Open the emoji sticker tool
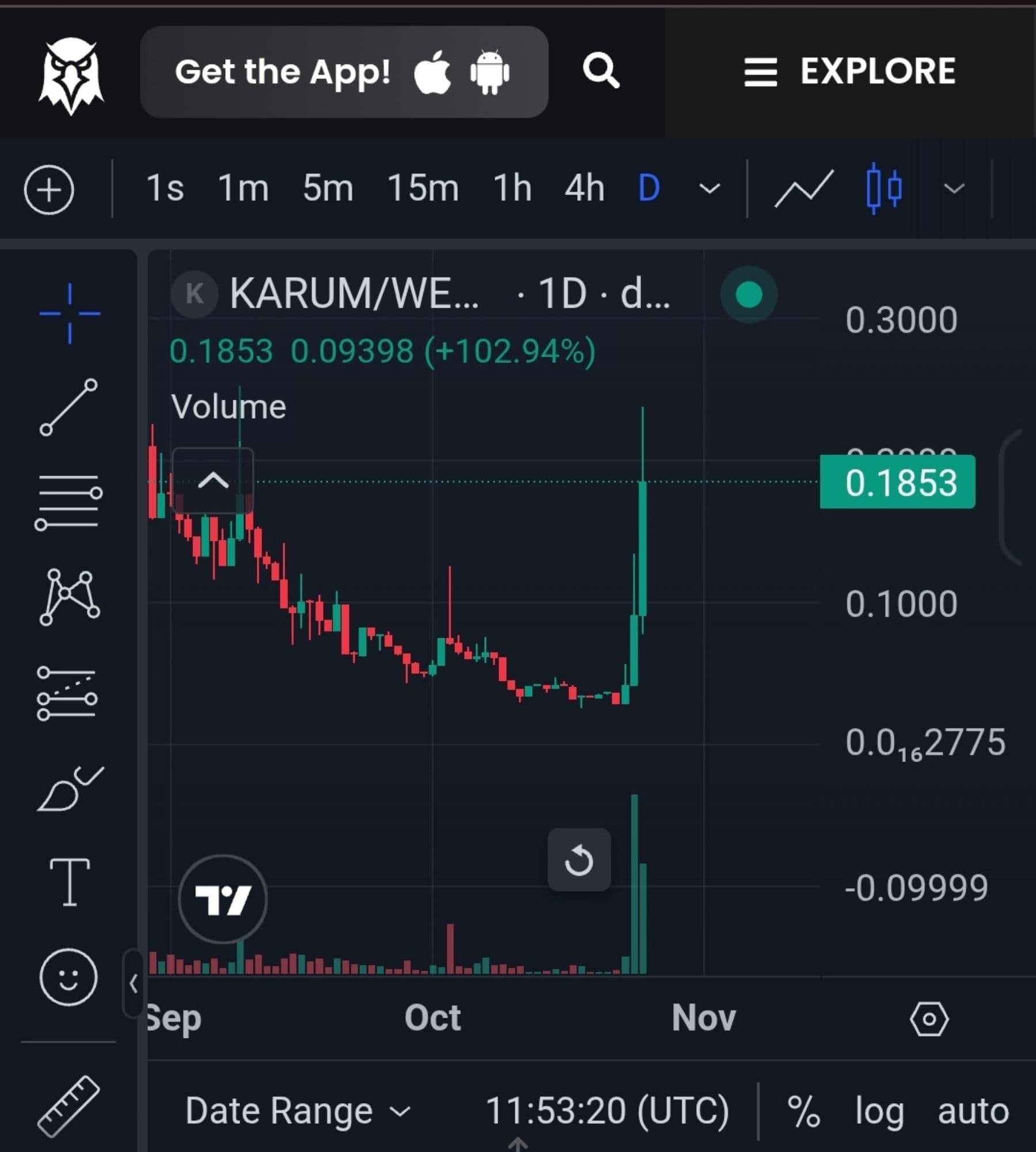 pos(69,977)
